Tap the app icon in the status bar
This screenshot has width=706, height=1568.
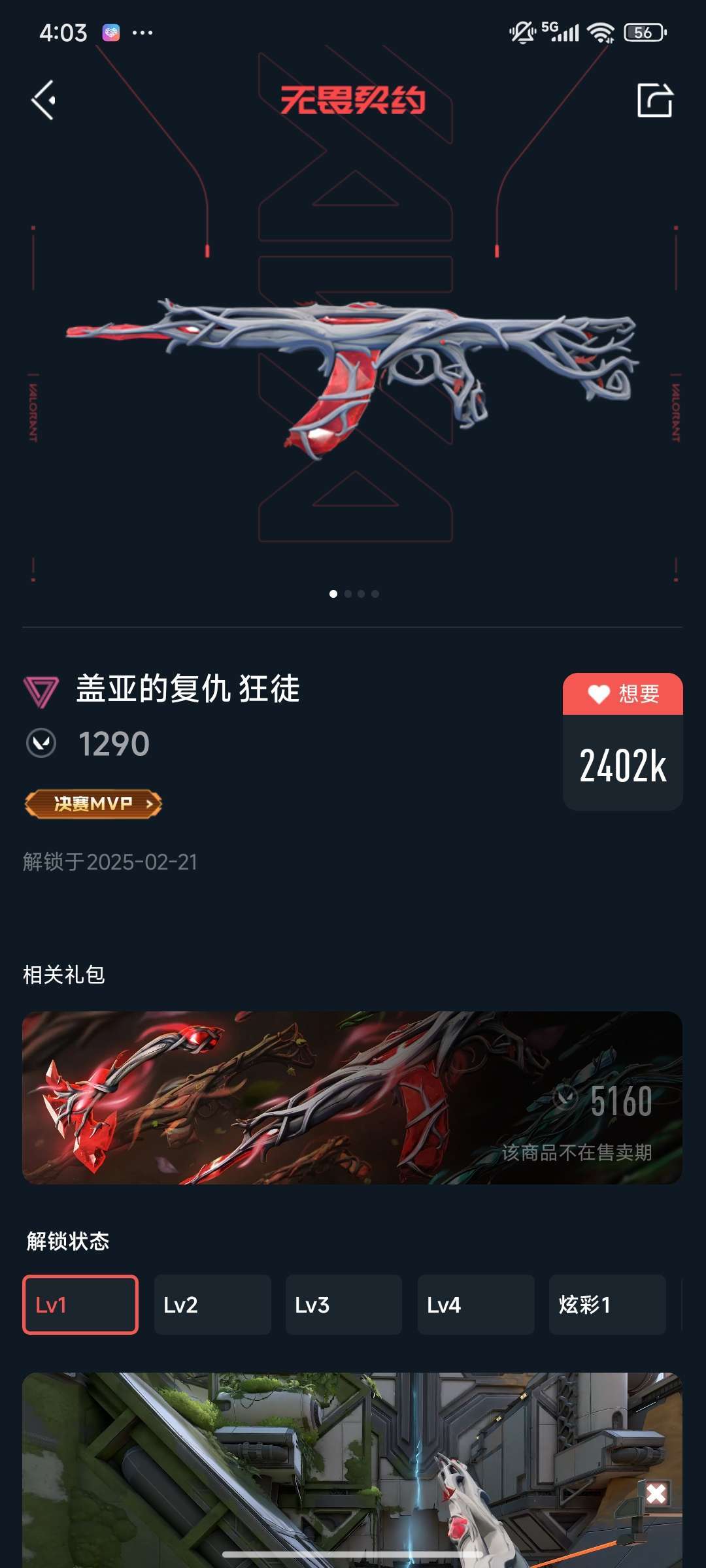110,31
